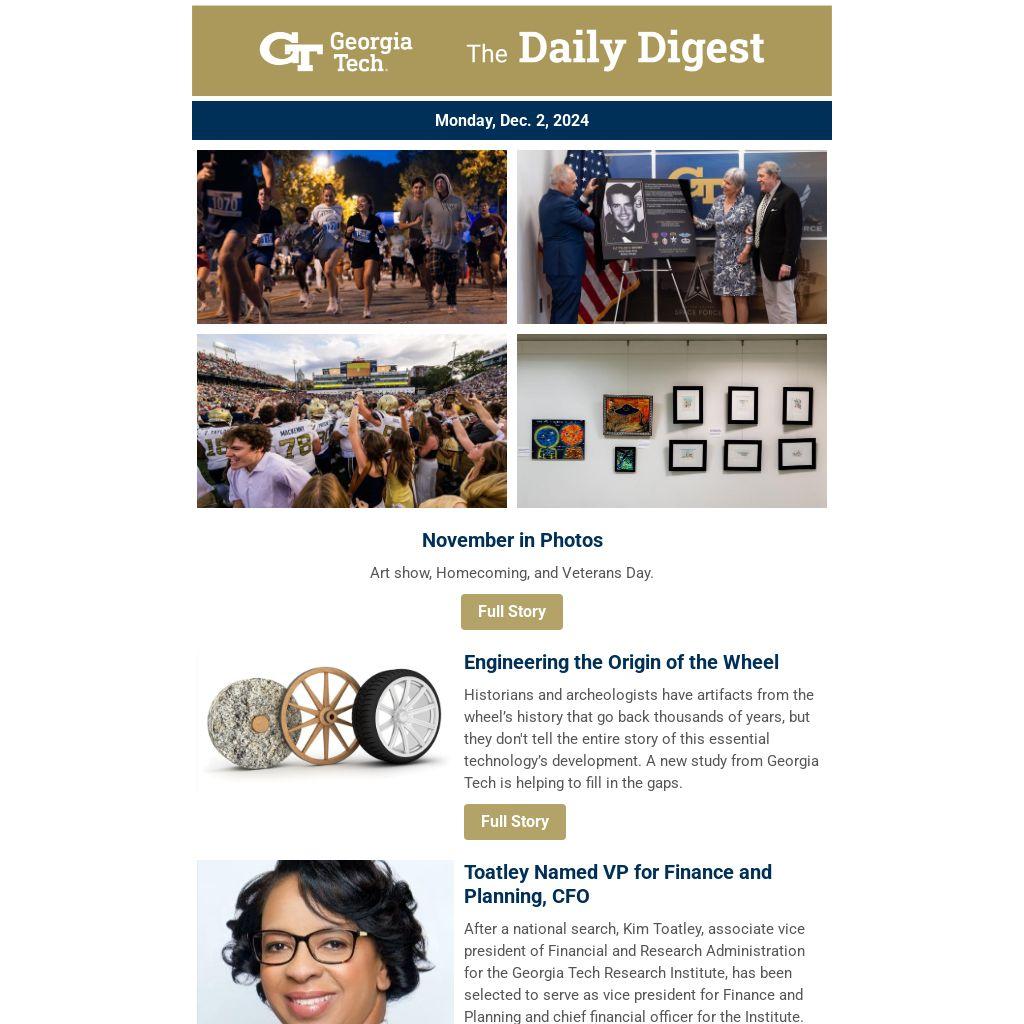Open Full Story for November in Photos
Image resolution: width=1024 pixels, height=1024 pixels.
(511, 612)
